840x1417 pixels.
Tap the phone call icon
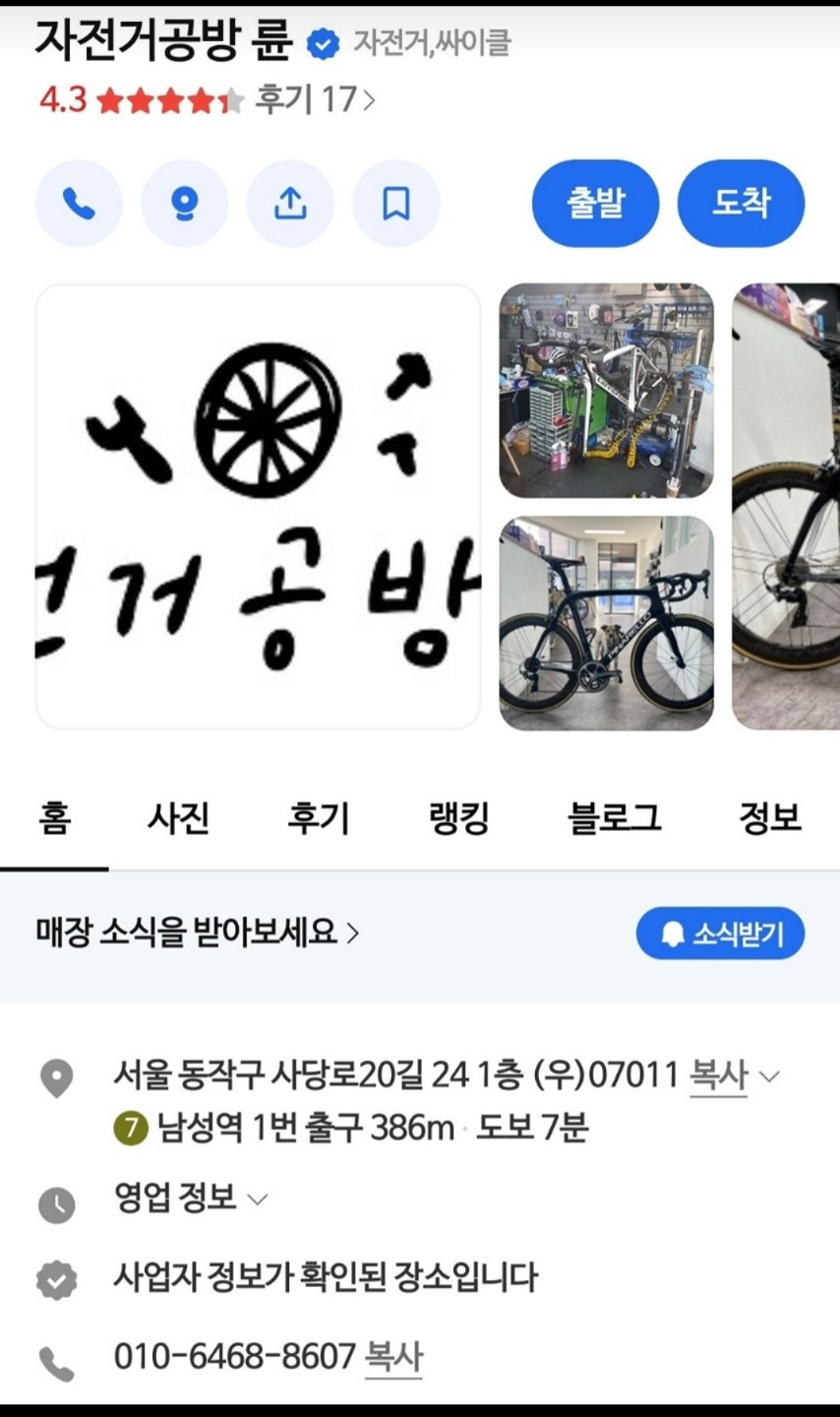pos(79,203)
